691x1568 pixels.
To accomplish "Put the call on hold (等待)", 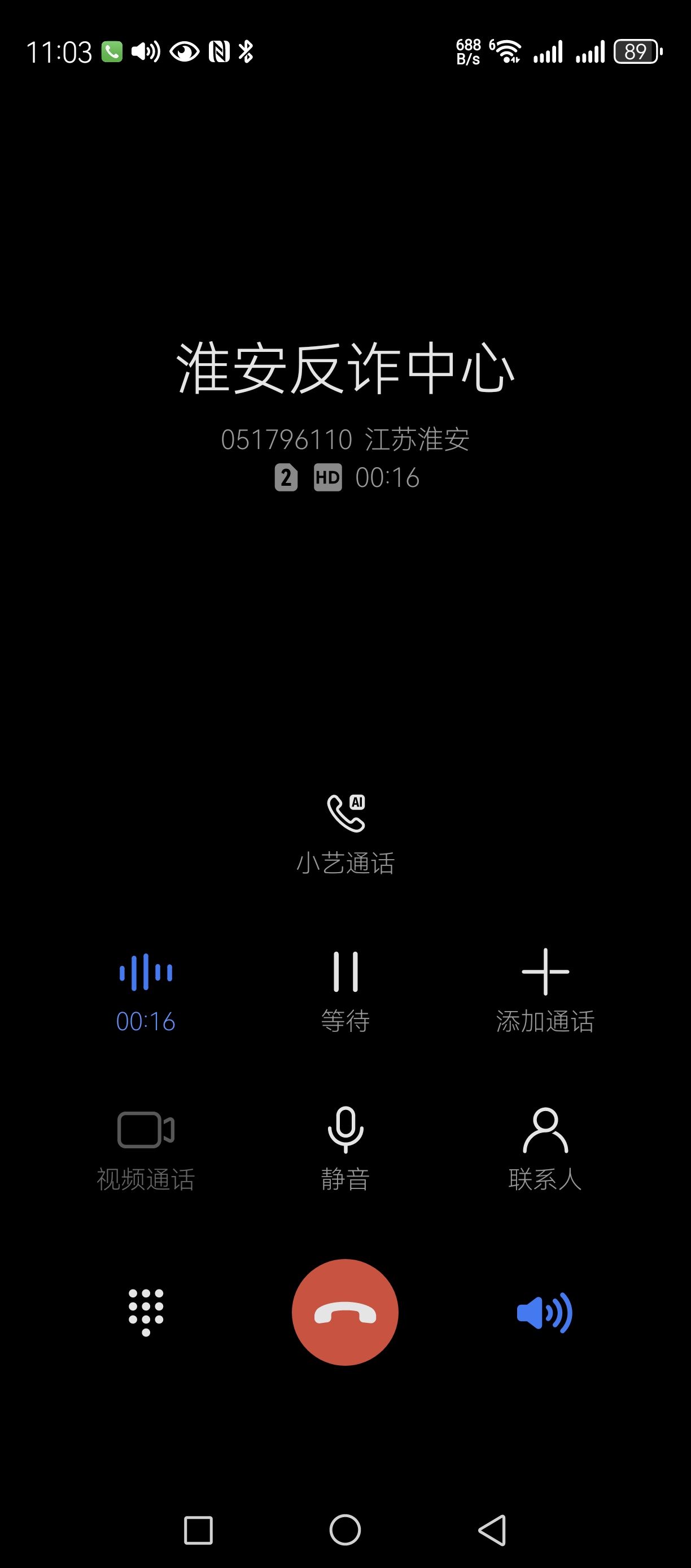I will (x=345, y=989).
